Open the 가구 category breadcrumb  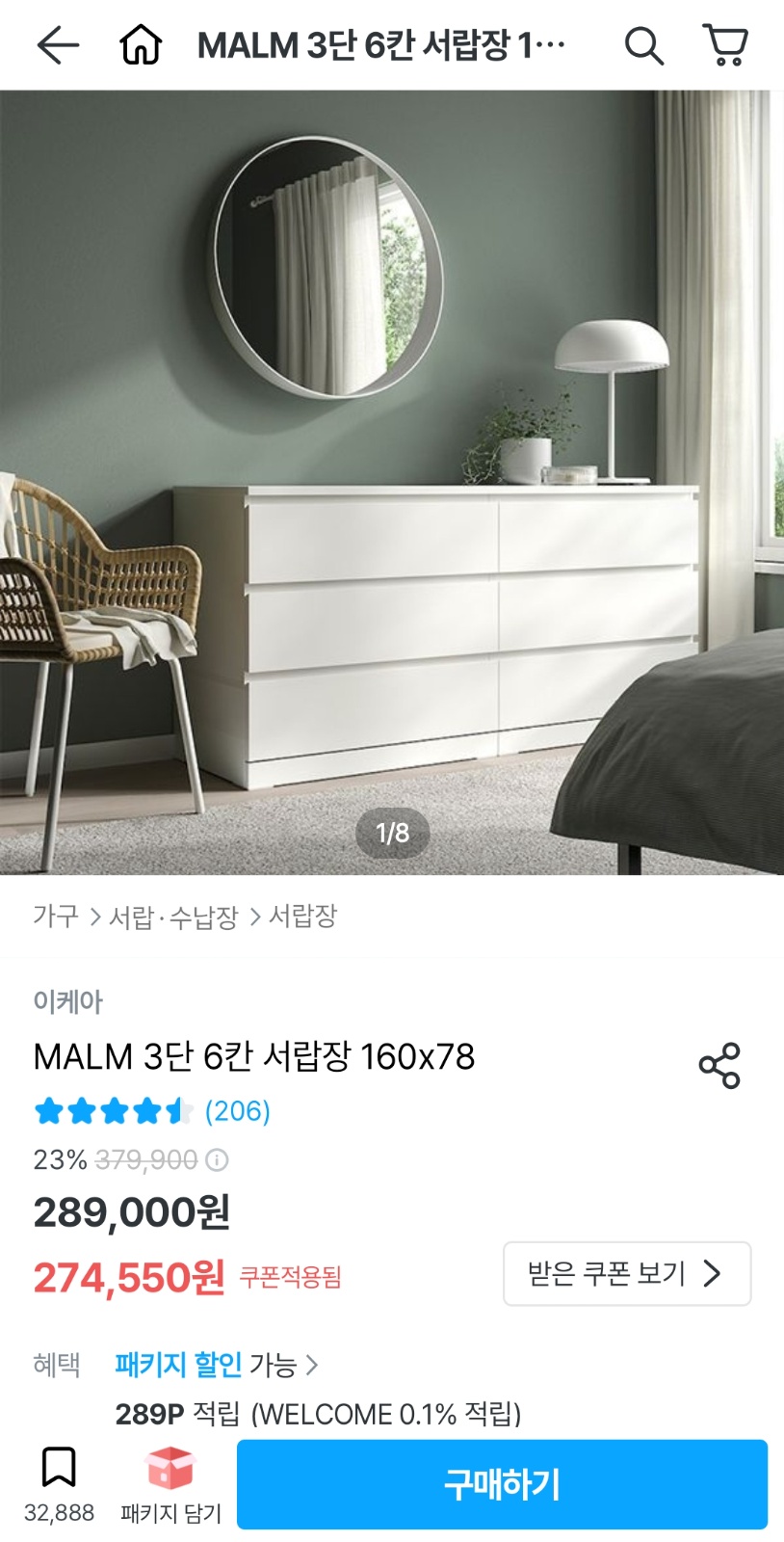click(56, 916)
